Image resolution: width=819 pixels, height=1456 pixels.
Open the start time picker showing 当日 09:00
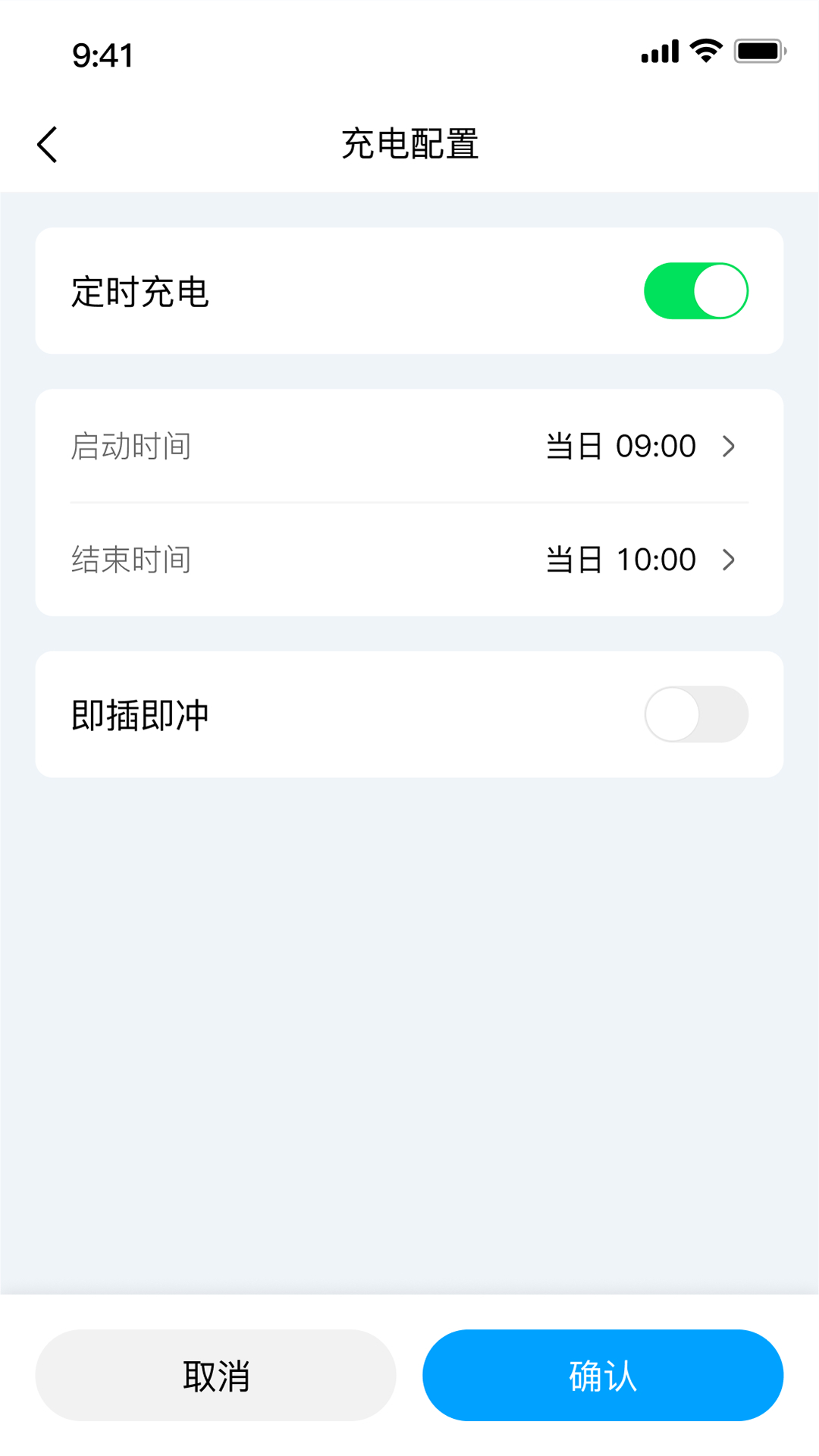click(x=622, y=447)
